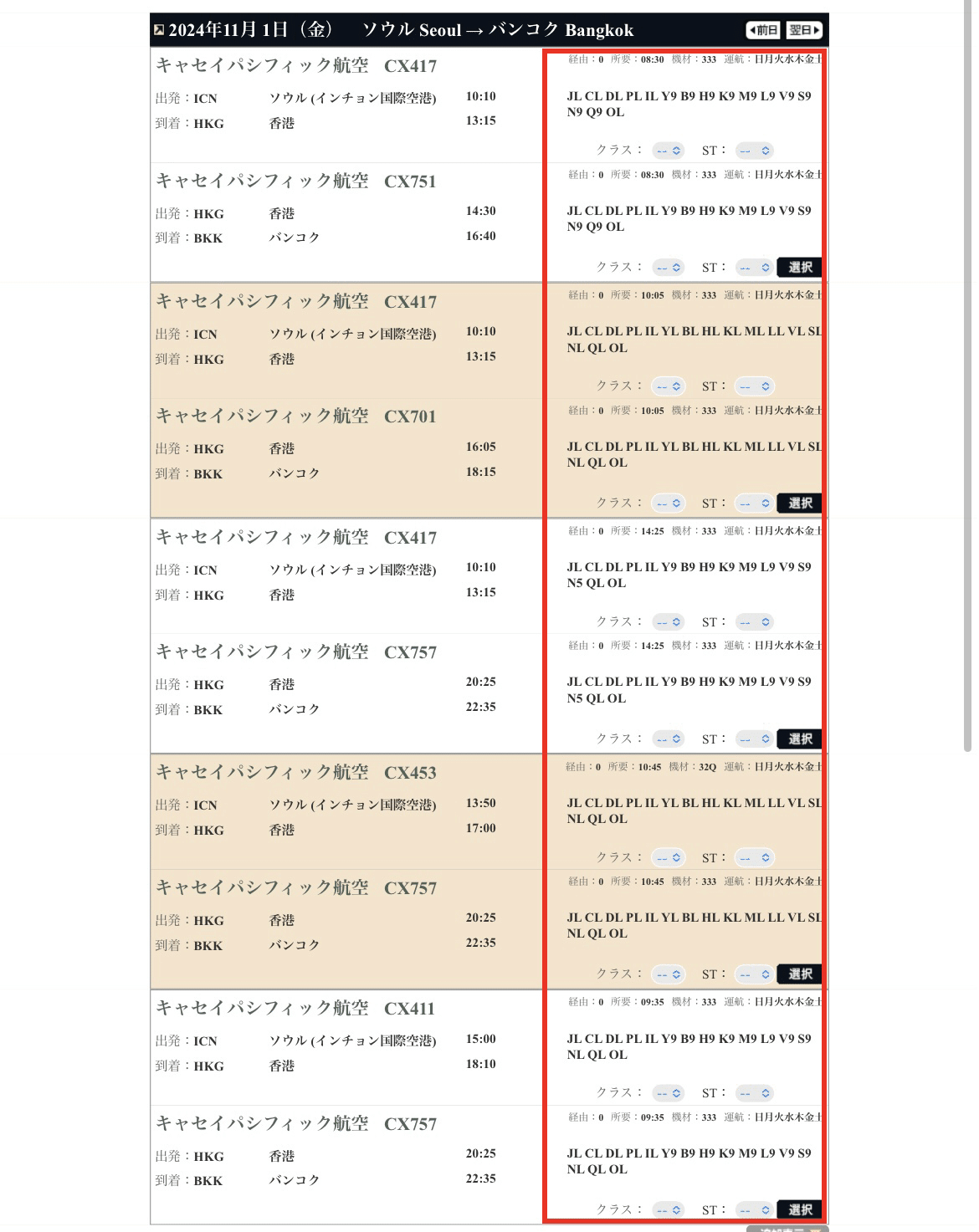The image size is (979, 1232).
Task: Select CX411 / CX757 itinerary
Action: [799, 1210]
